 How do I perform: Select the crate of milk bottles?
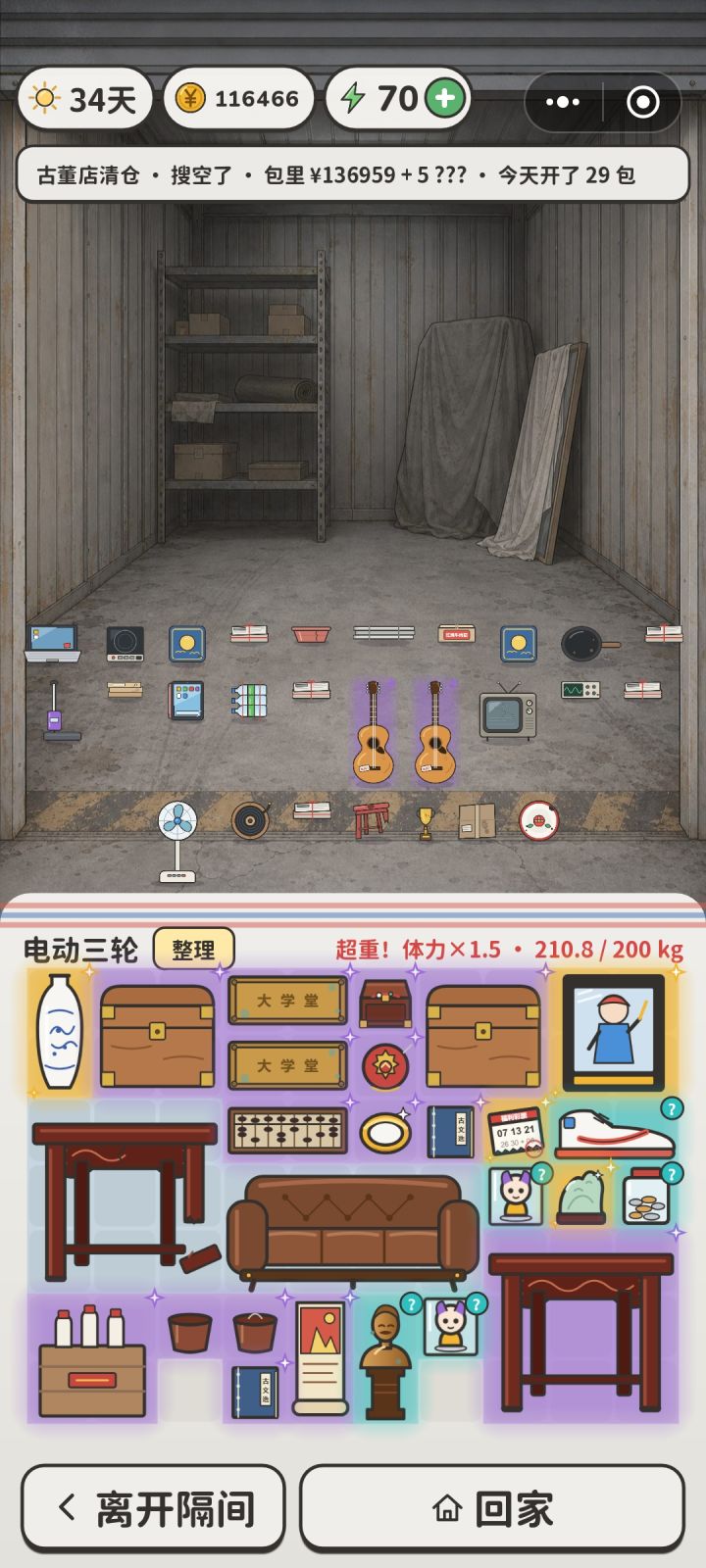click(x=91, y=1360)
